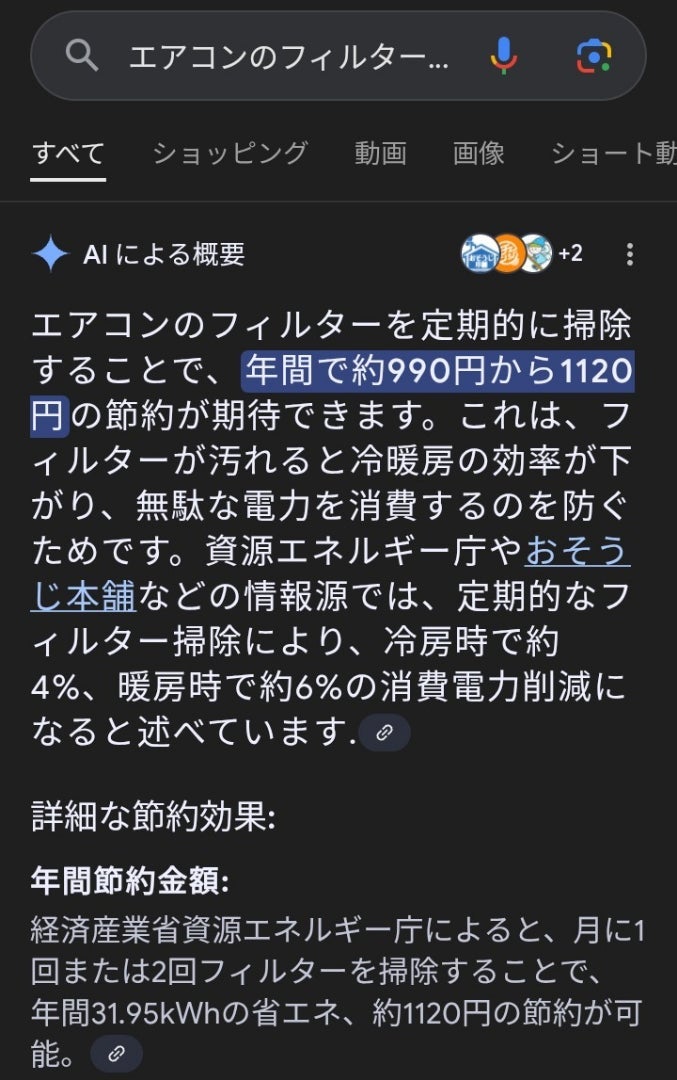This screenshot has width=677, height=1080.
Task: Tap the source link chip after 節約が可能
Action: coord(116,1054)
